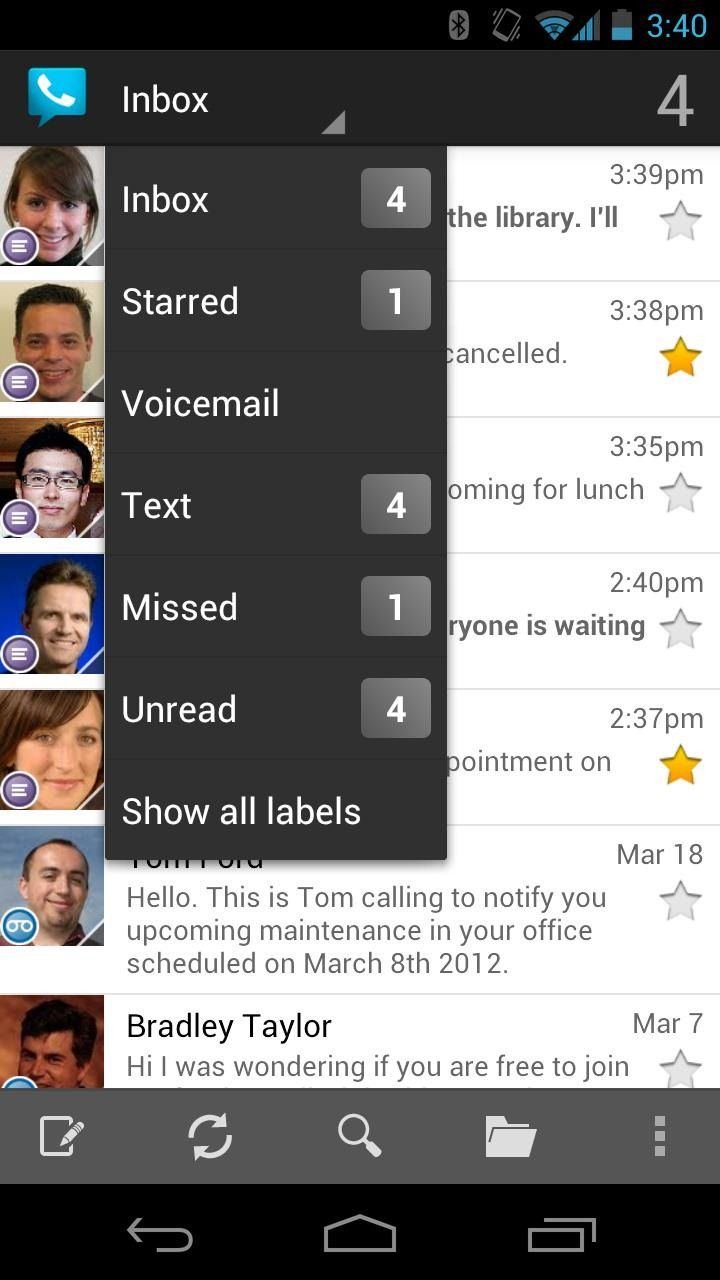Select the Voicemail label from the menu

(x=200, y=402)
